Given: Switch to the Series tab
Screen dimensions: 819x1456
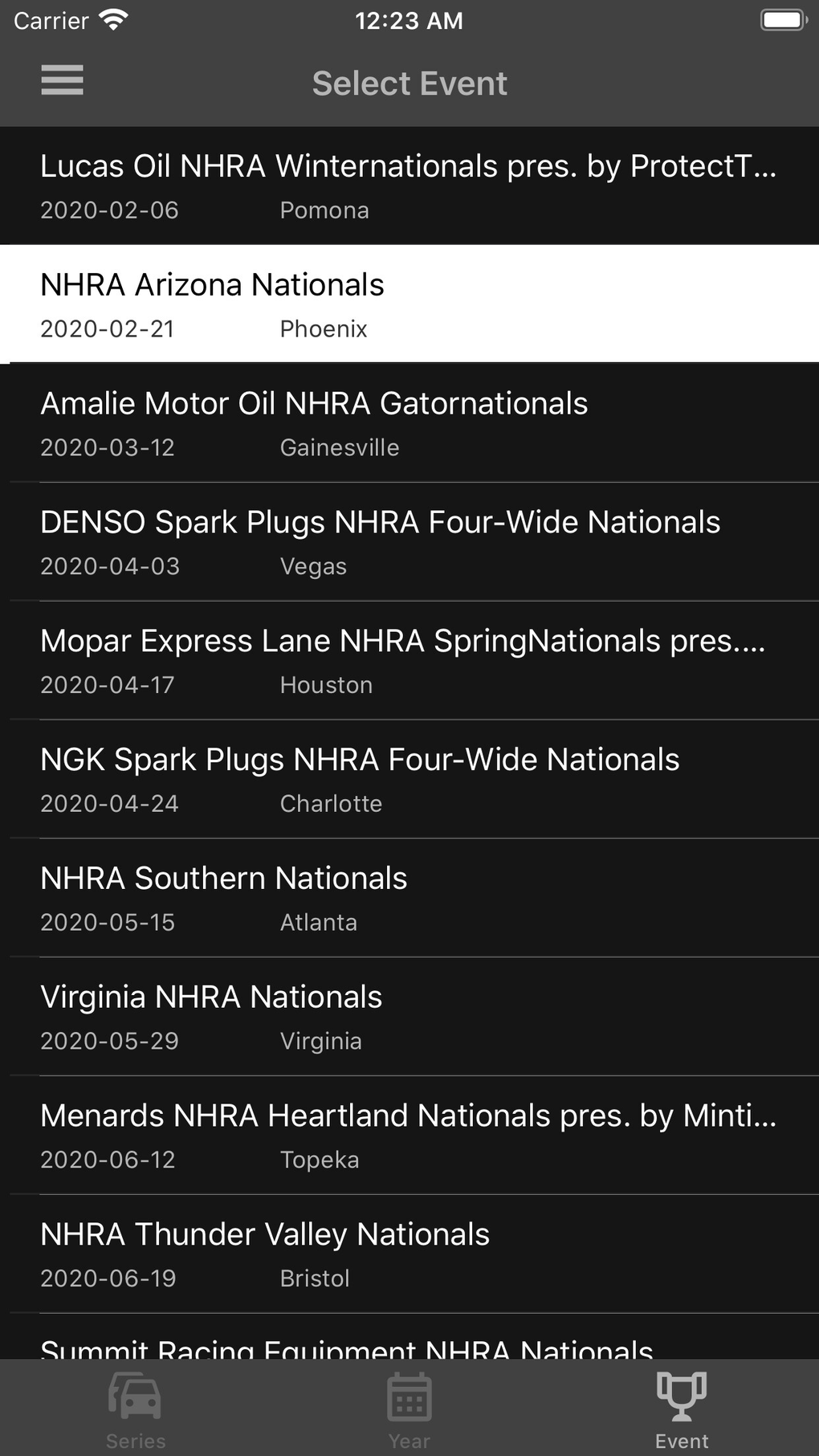Looking at the screenshot, I should pyautogui.click(x=136, y=1410).
